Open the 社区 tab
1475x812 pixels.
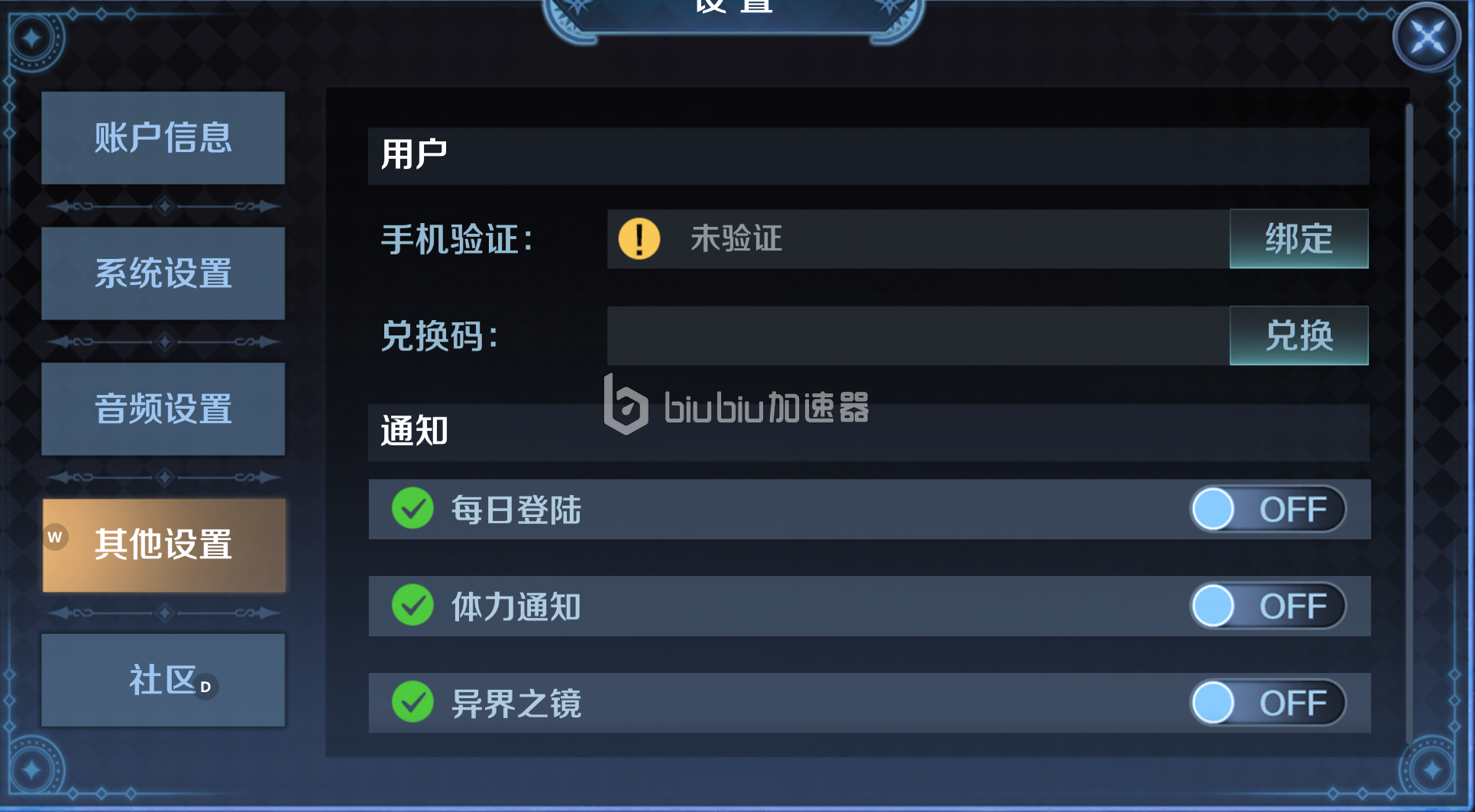[163, 680]
